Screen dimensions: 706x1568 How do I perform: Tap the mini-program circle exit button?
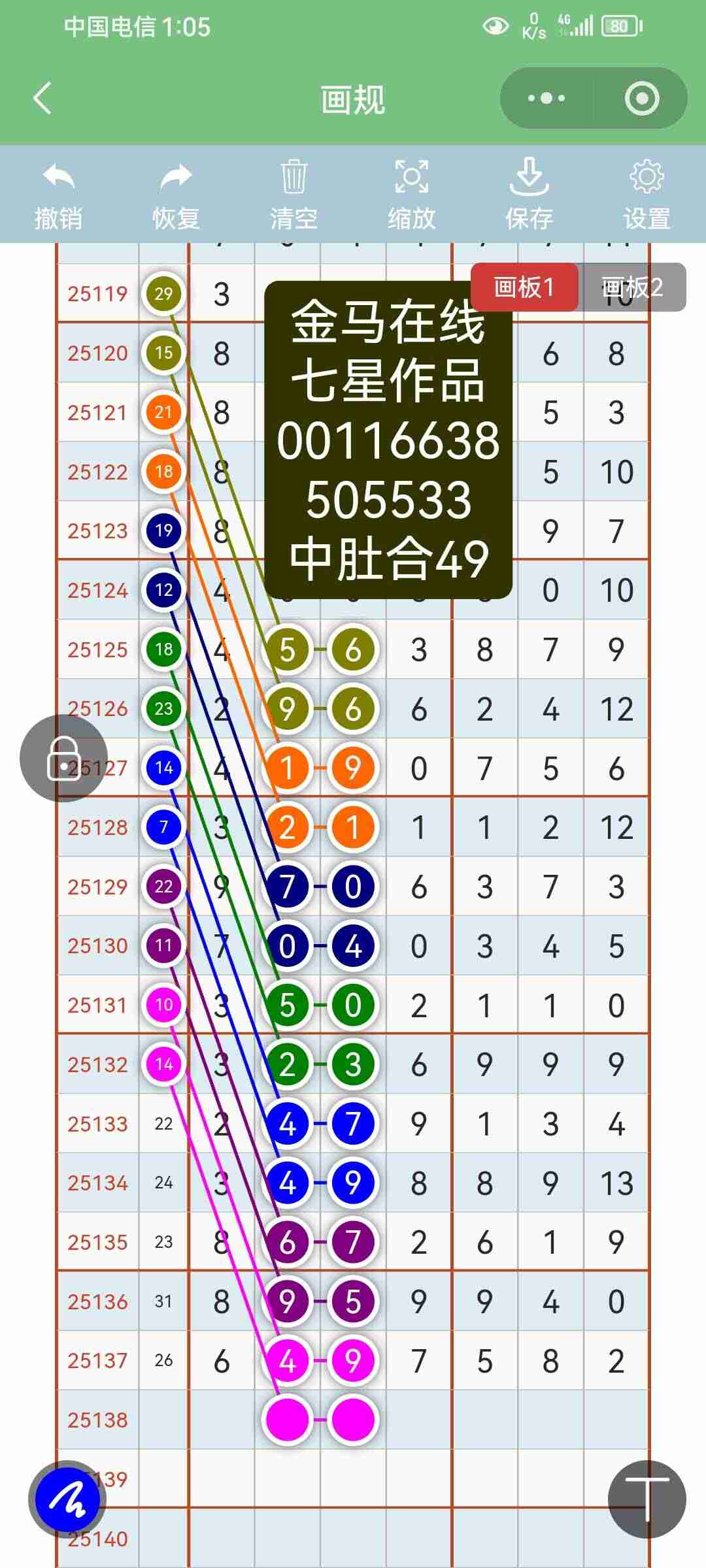[x=643, y=98]
